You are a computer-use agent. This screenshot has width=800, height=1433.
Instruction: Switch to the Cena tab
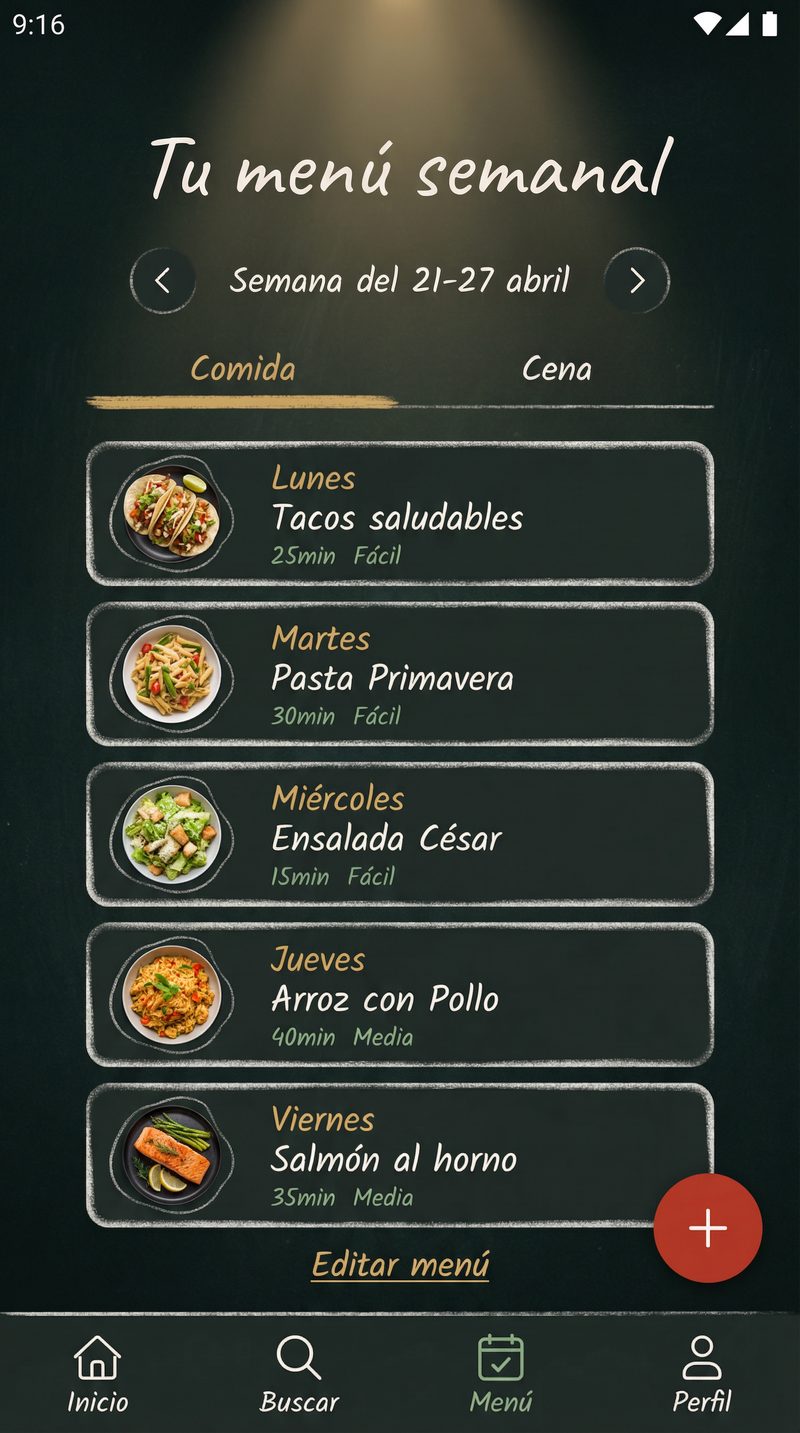[557, 368]
